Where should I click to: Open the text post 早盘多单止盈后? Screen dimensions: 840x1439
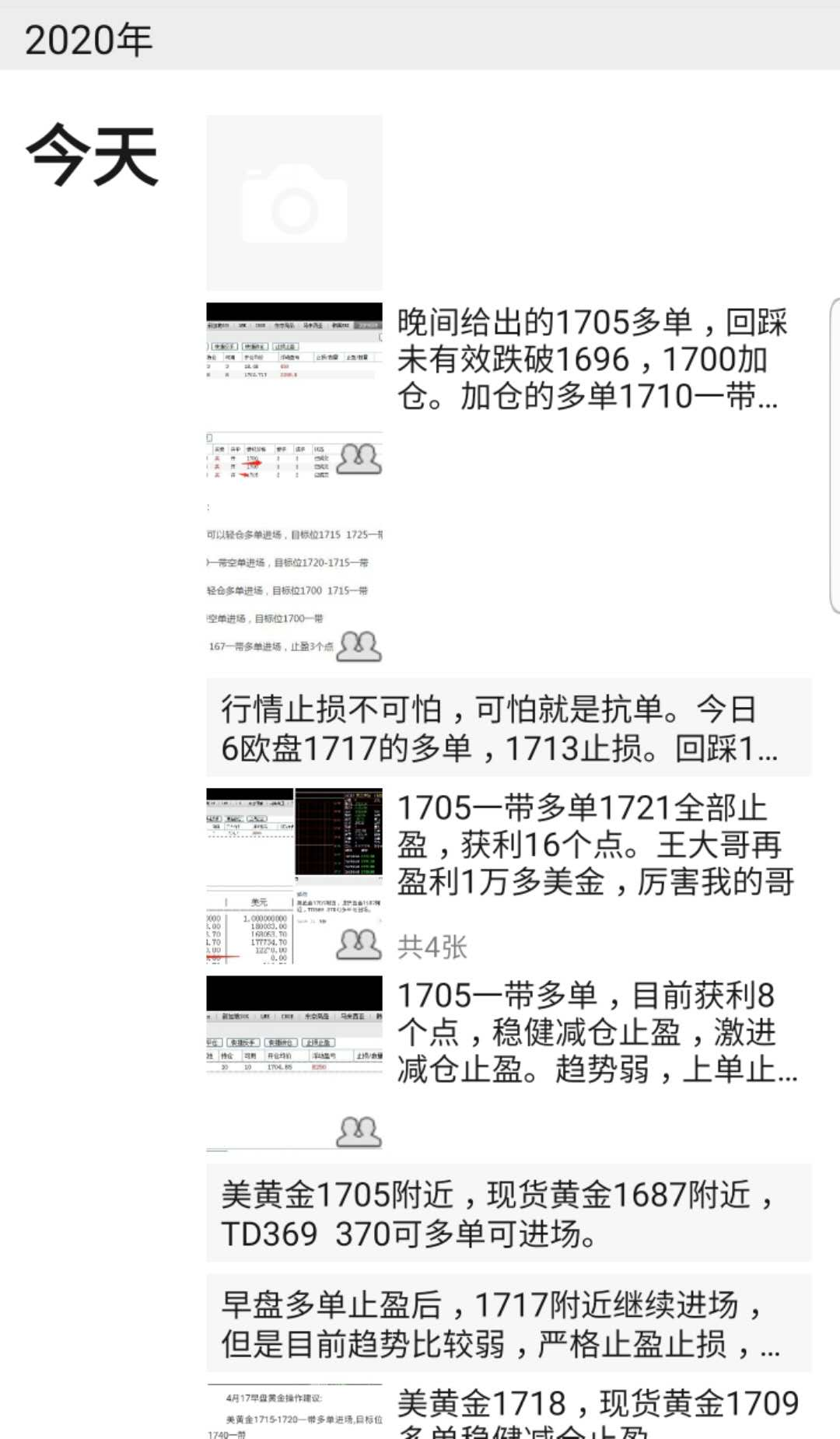point(509,1324)
